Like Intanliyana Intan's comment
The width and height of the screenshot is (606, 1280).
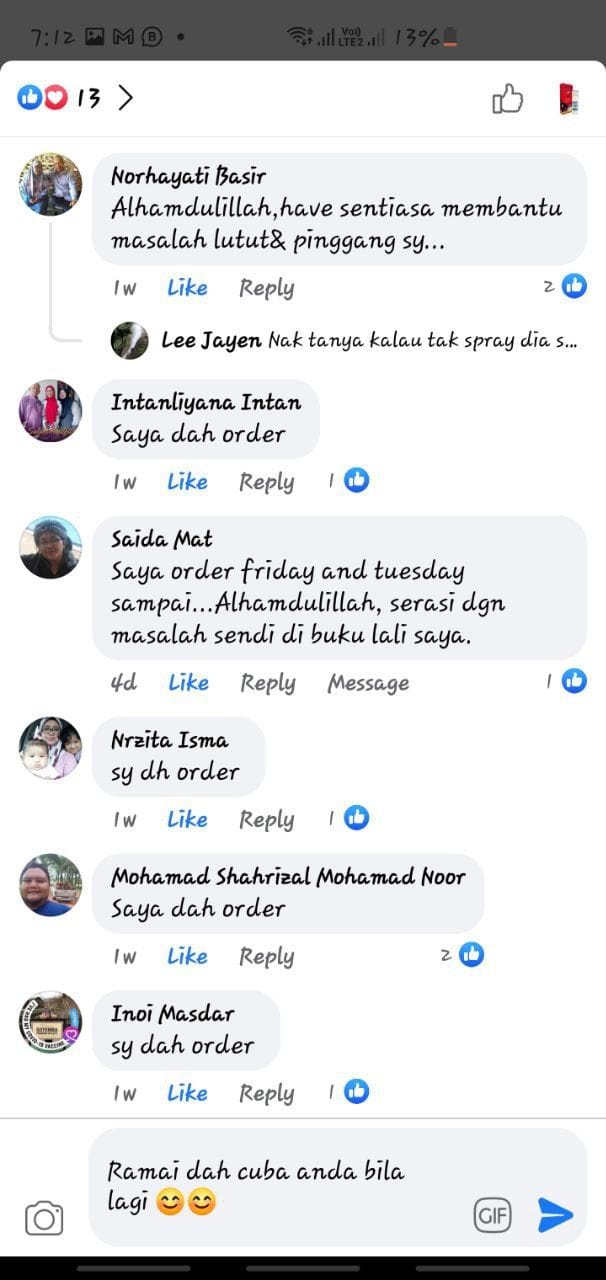pos(187,482)
